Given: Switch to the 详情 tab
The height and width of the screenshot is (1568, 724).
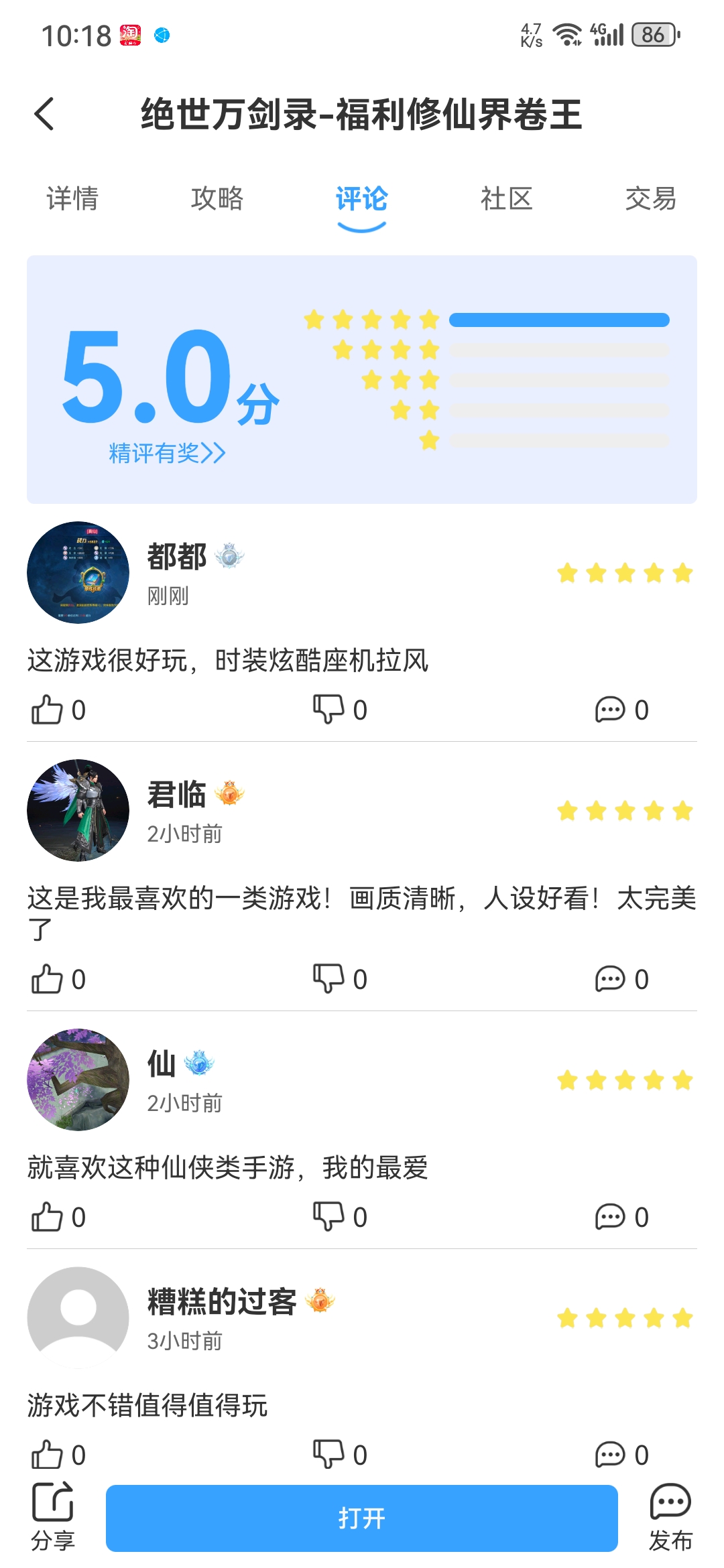Looking at the screenshot, I should pos(72,199).
